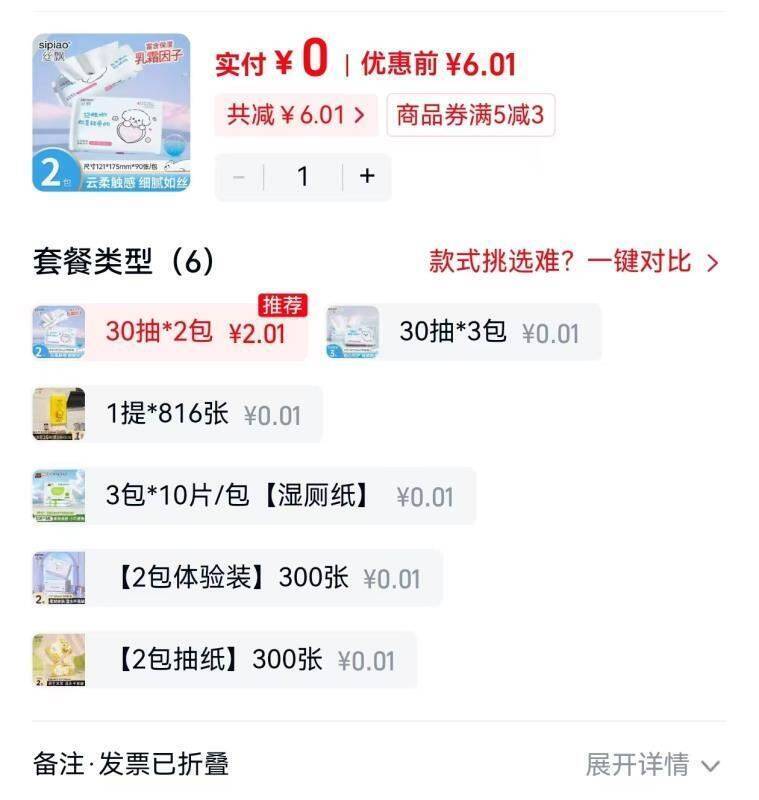Image resolution: width=759 pixels, height=800 pixels.
Task: Expand 展开详情 for remarks and invoice
Action: 653,764
